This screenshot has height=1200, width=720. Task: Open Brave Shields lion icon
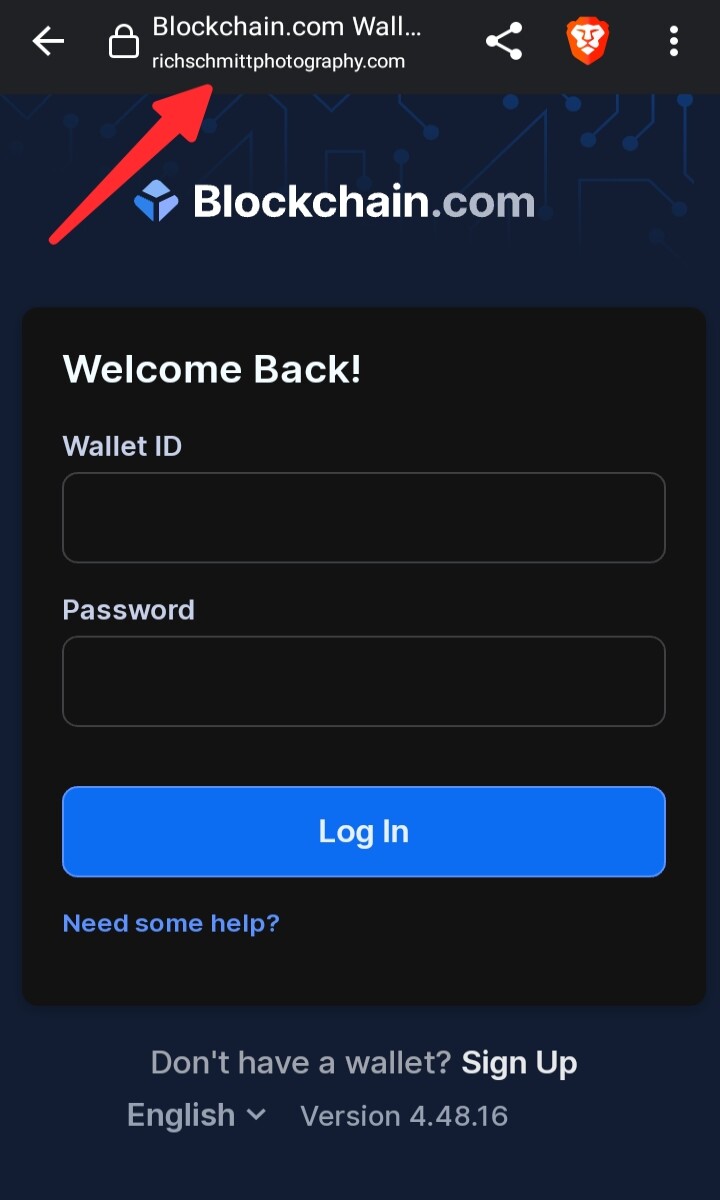pyautogui.click(x=589, y=42)
